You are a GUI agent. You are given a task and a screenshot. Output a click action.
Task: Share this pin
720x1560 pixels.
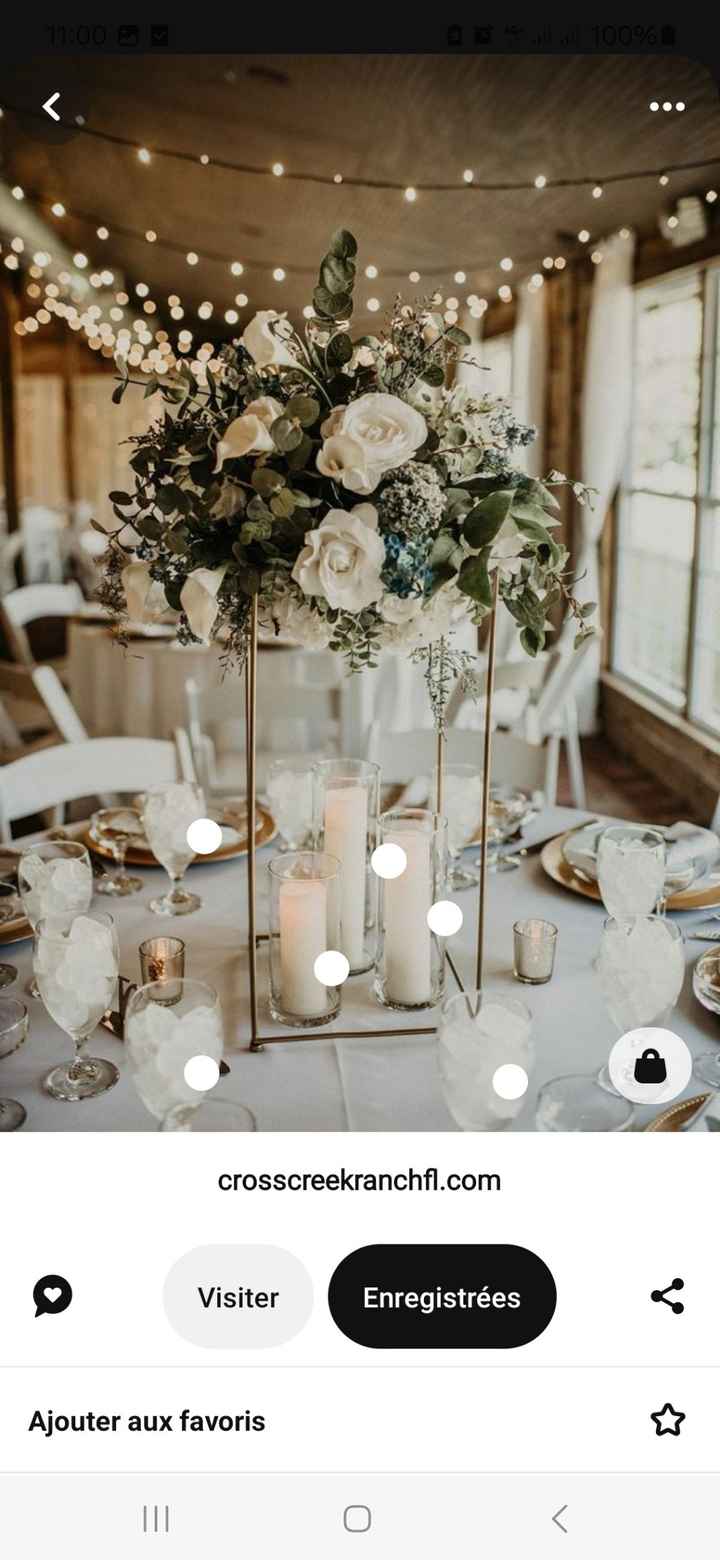[667, 1296]
